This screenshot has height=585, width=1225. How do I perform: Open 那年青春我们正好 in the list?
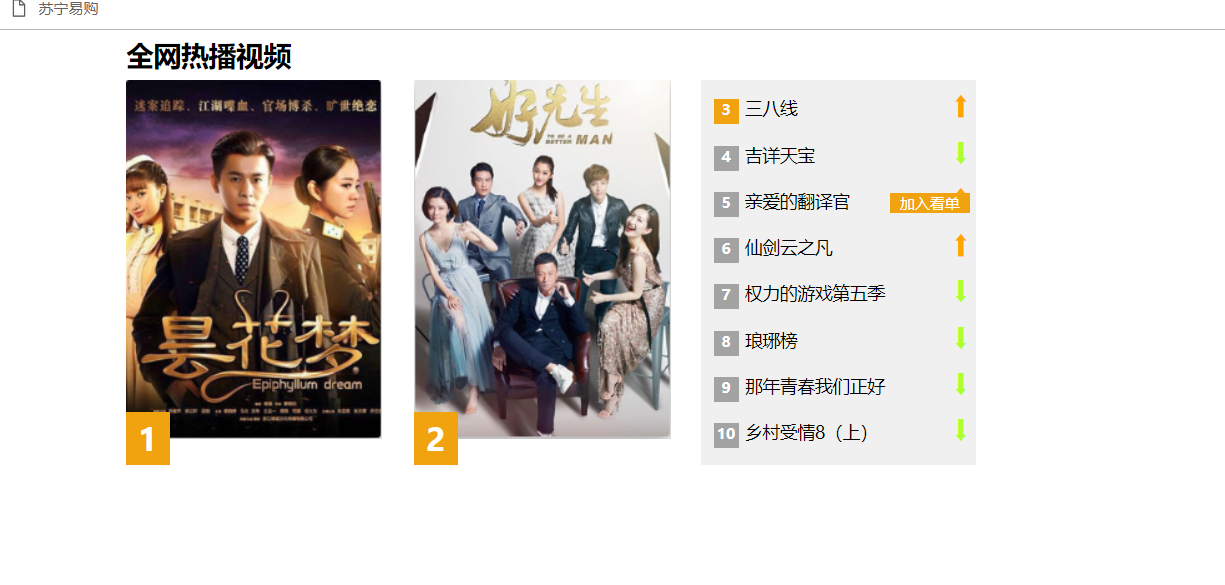pyautogui.click(x=815, y=388)
